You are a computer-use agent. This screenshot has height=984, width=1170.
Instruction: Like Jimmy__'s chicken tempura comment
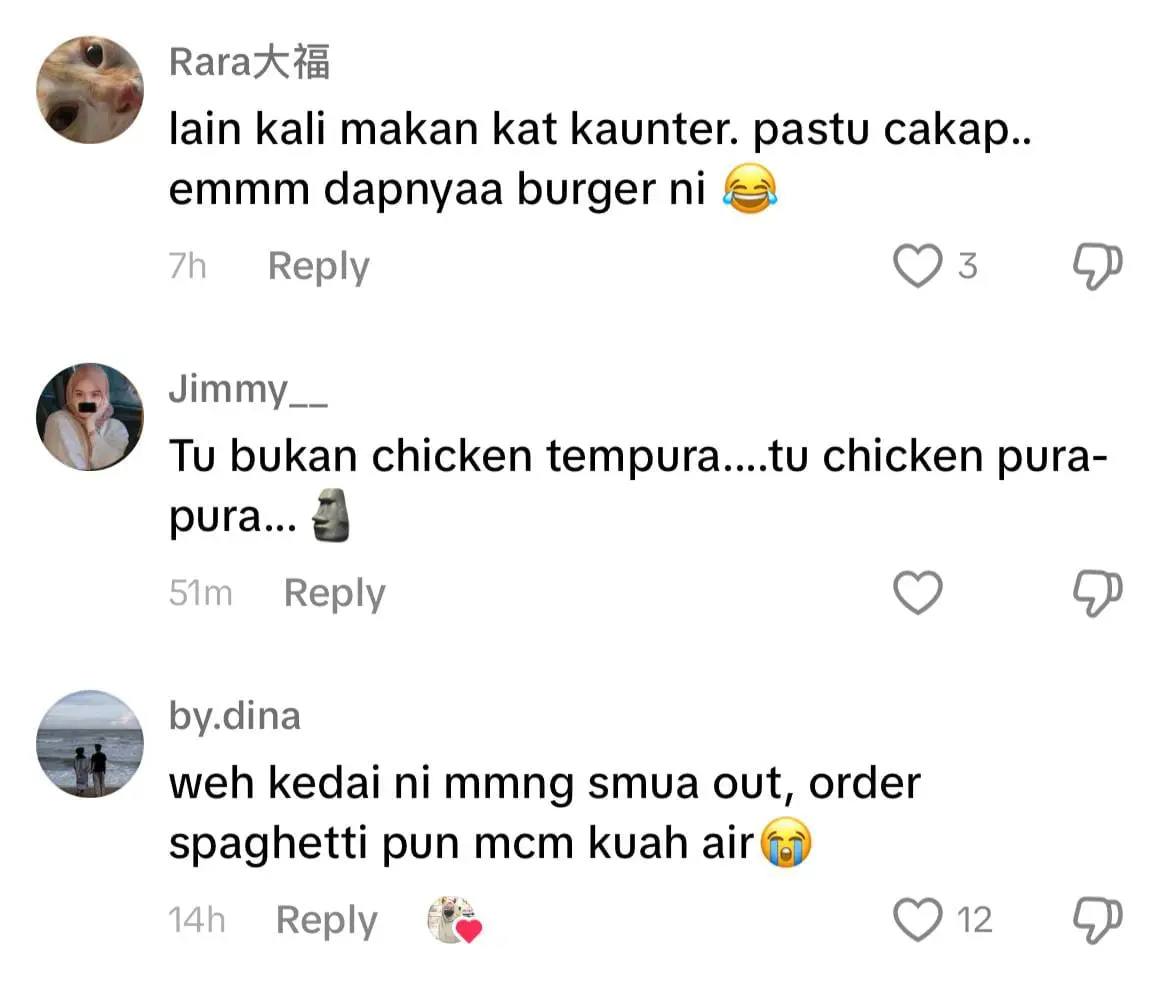tap(917, 594)
